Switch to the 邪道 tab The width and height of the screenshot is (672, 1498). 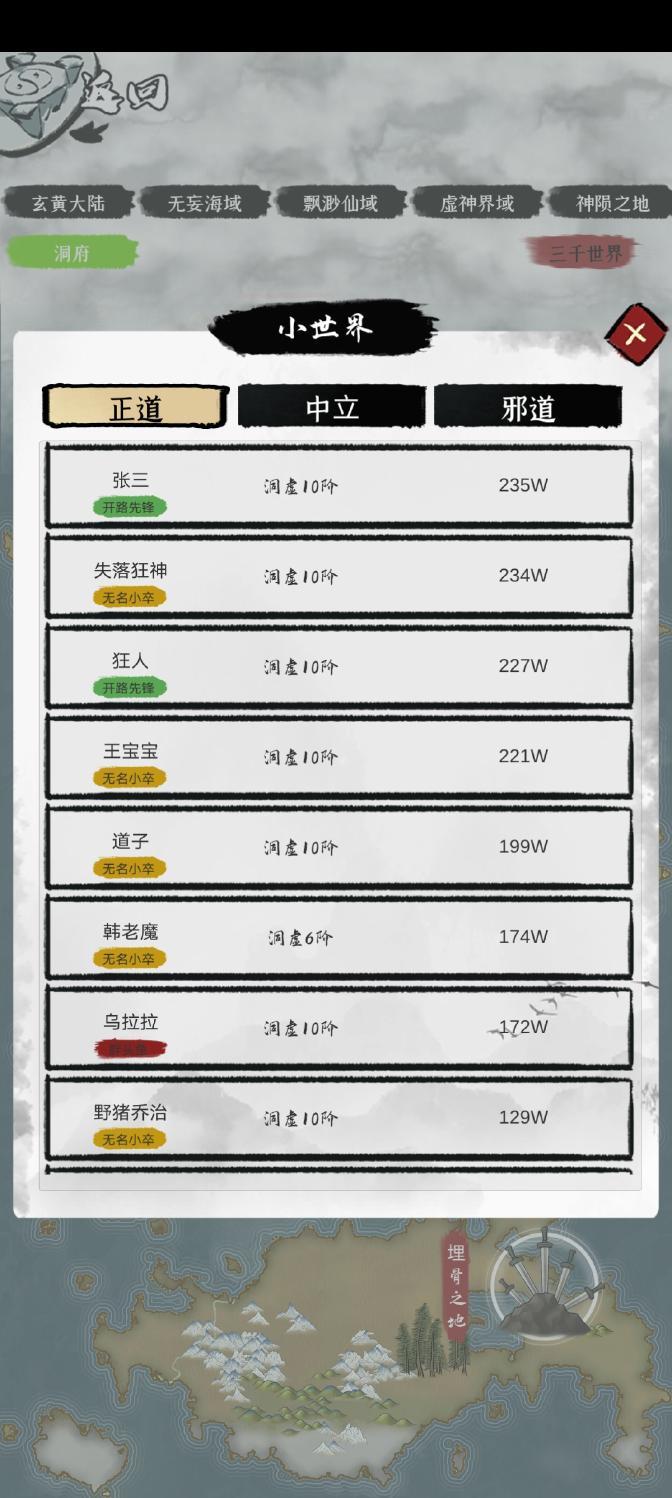click(x=527, y=408)
